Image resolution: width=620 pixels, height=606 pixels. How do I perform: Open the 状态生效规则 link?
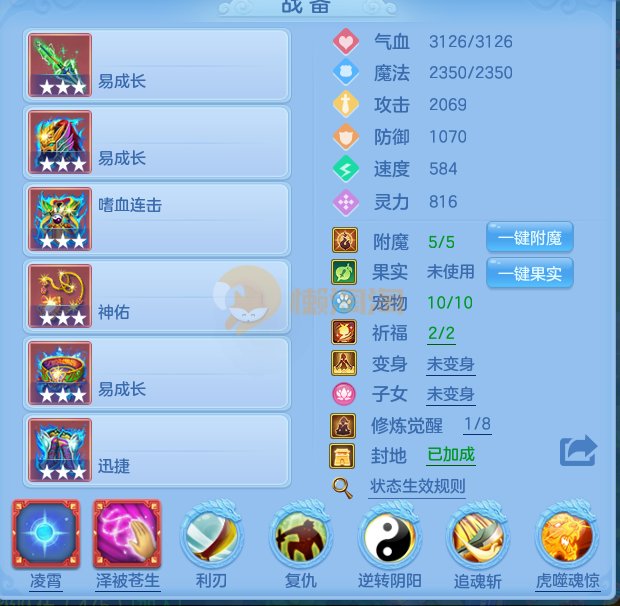coord(417,487)
